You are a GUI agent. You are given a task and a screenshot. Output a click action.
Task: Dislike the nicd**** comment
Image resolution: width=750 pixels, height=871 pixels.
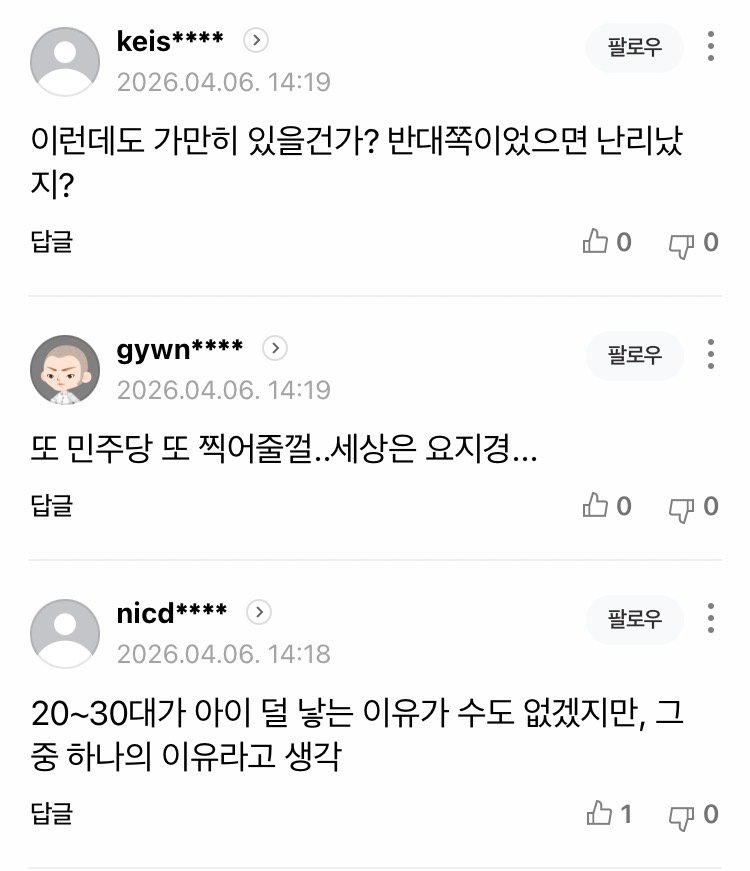[682, 814]
